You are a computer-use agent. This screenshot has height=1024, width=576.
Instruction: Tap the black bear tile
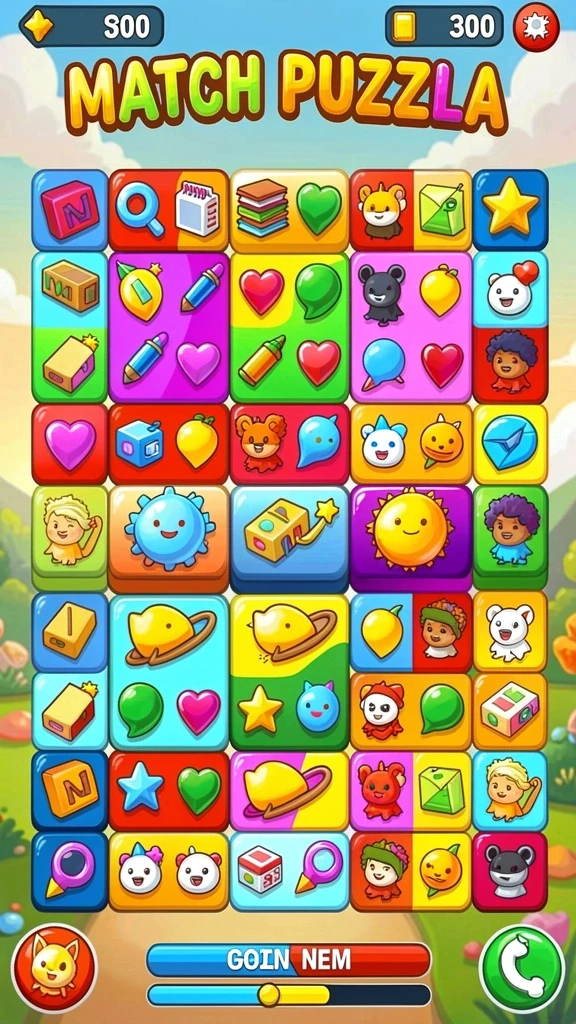pyautogui.click(x=382, y=293)
